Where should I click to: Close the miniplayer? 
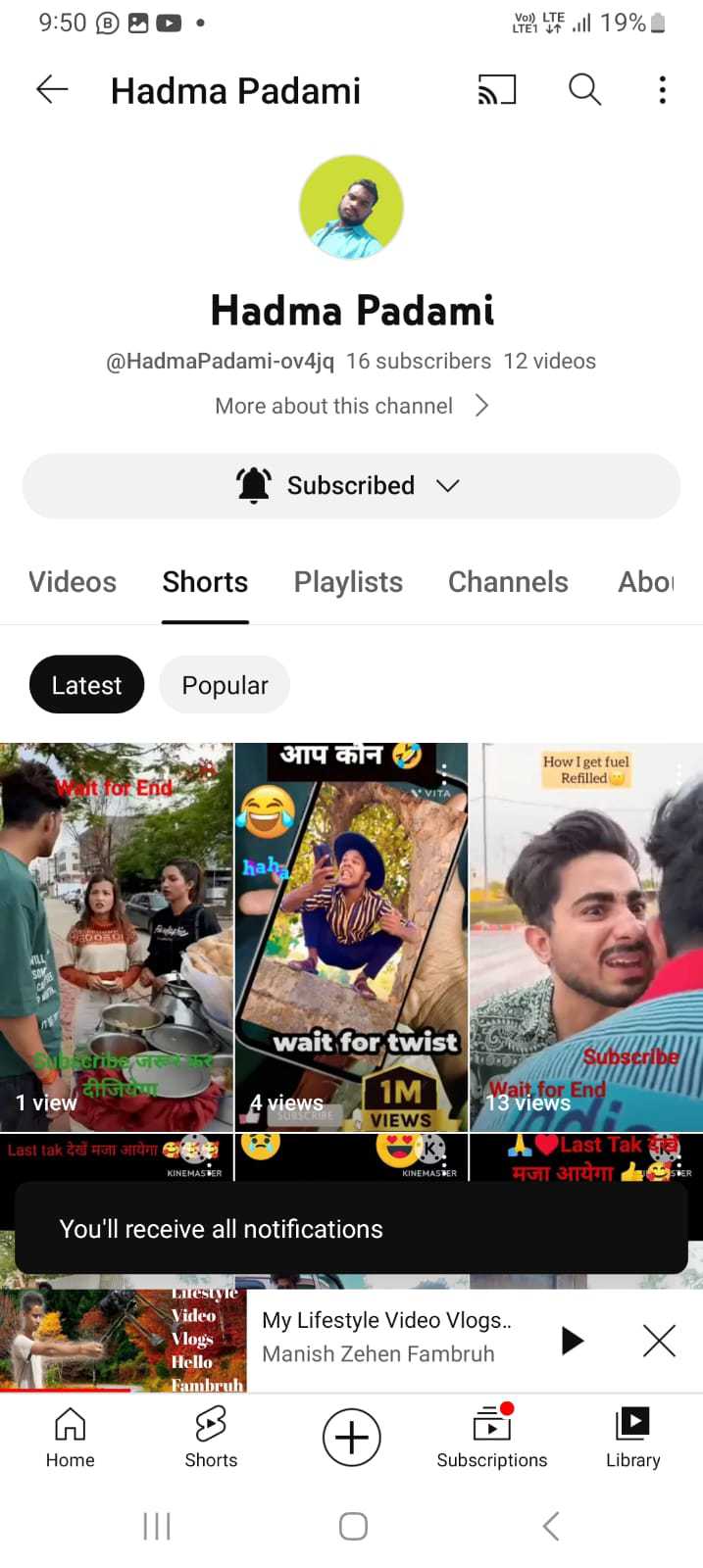(659, 1340)
